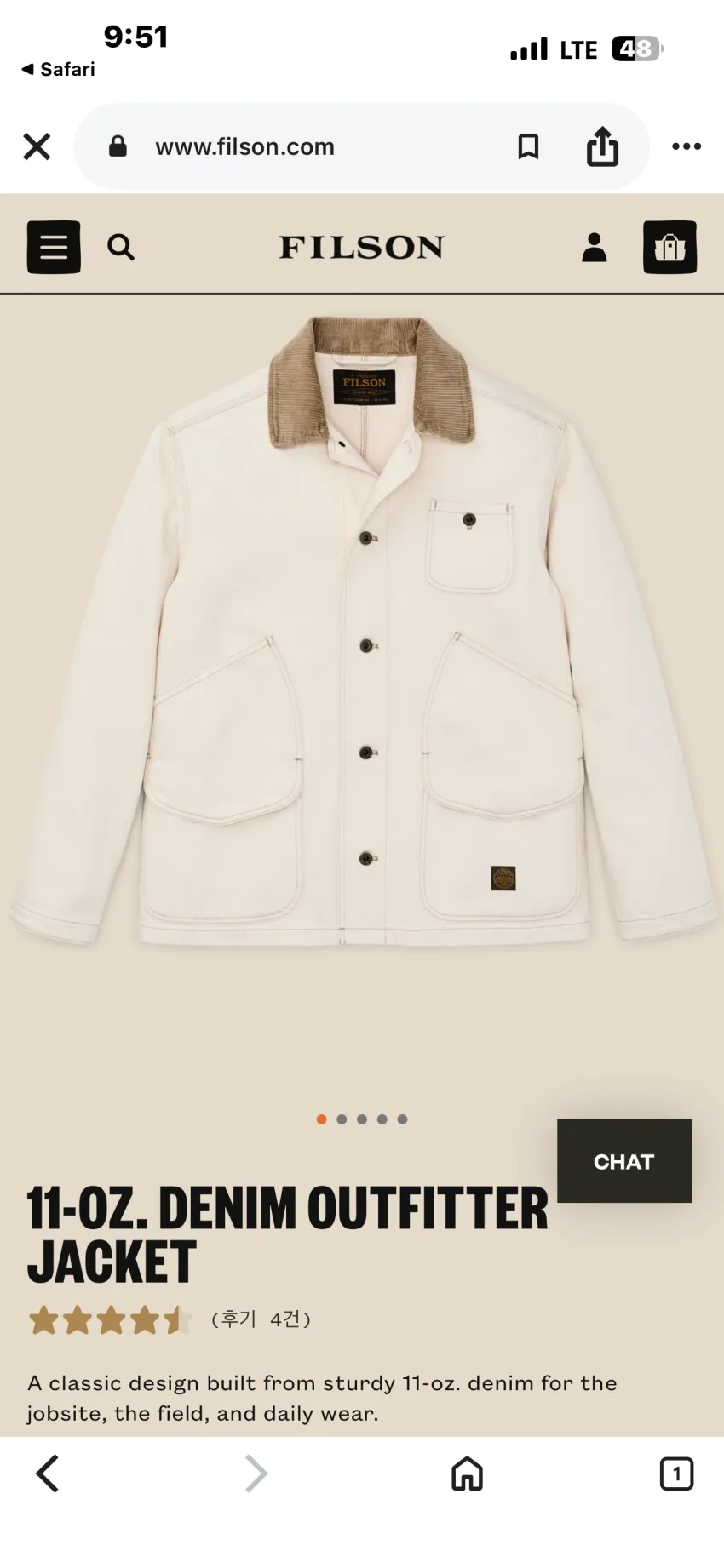This screenshot has width=724, height=1568.
Task: Go to the Filson homepage logo
Action: pos(361,247)
